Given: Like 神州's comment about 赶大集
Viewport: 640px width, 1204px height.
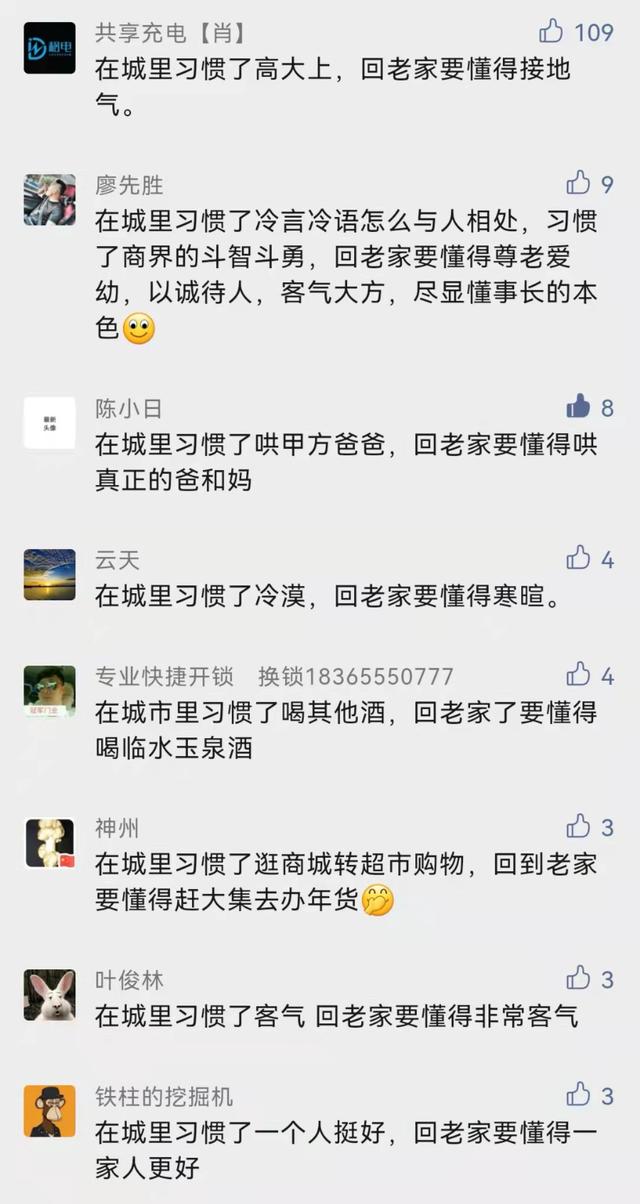Looking at the screenshot, I should (579, 826).
